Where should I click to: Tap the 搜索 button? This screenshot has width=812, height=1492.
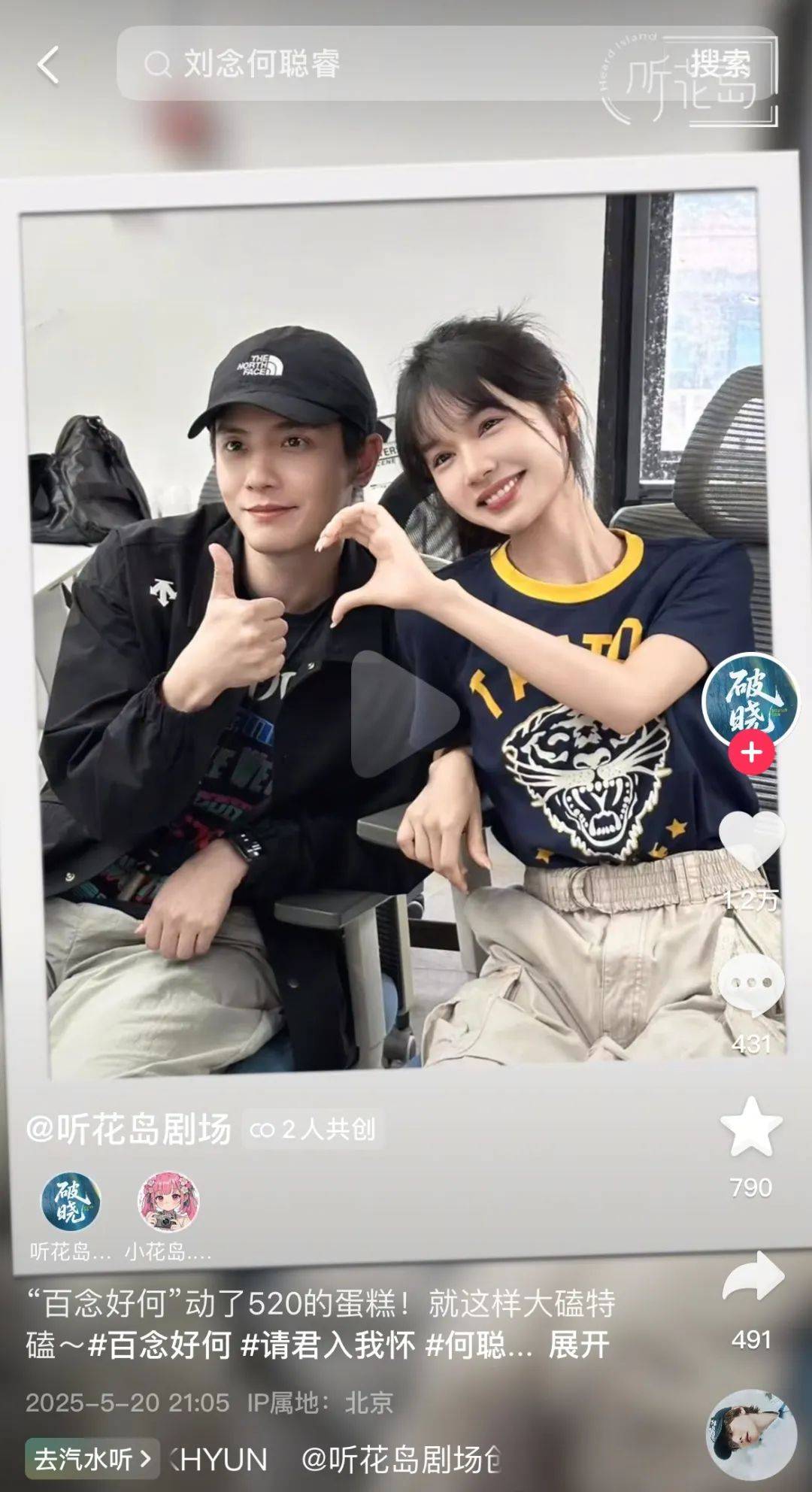tap(720, 63)
